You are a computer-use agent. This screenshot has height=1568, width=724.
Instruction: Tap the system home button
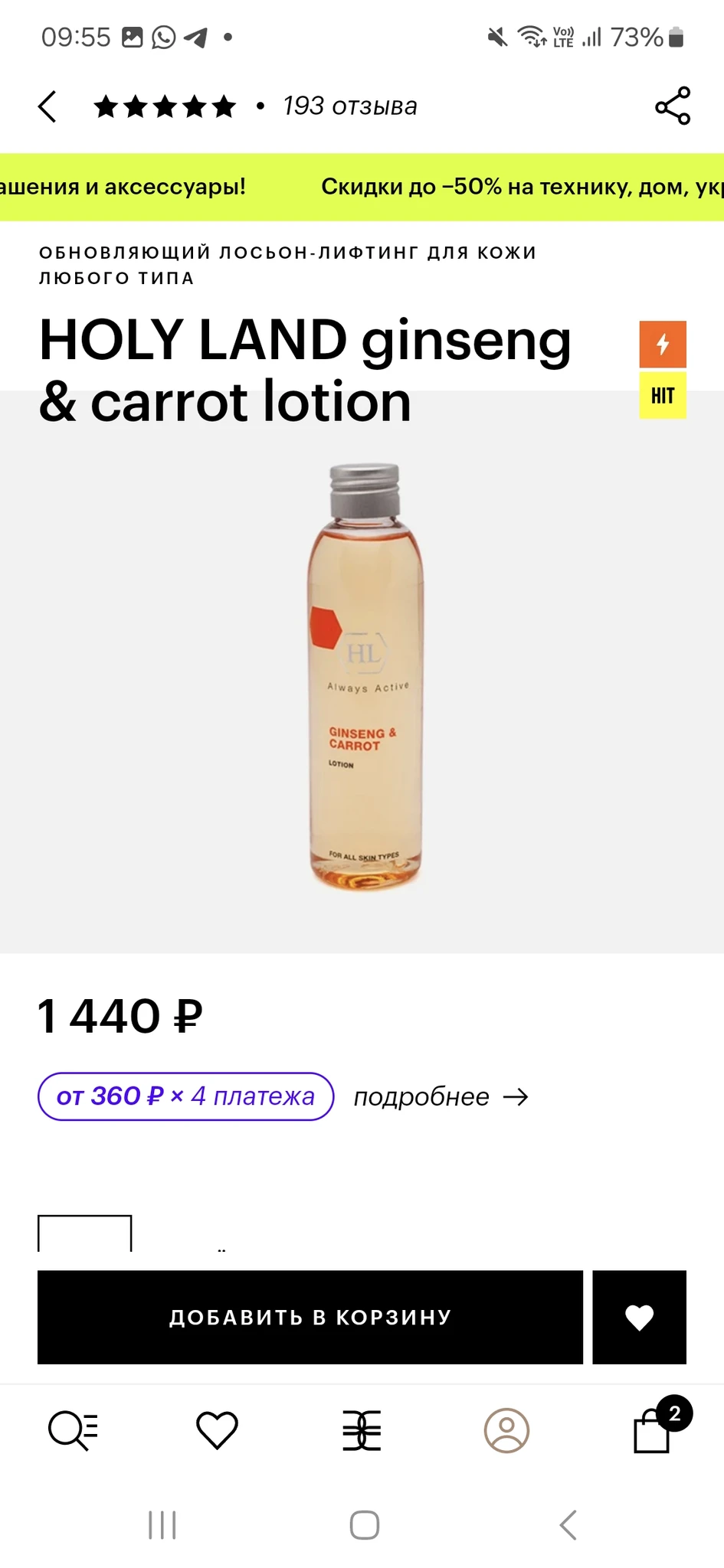tap(364, 1524)
